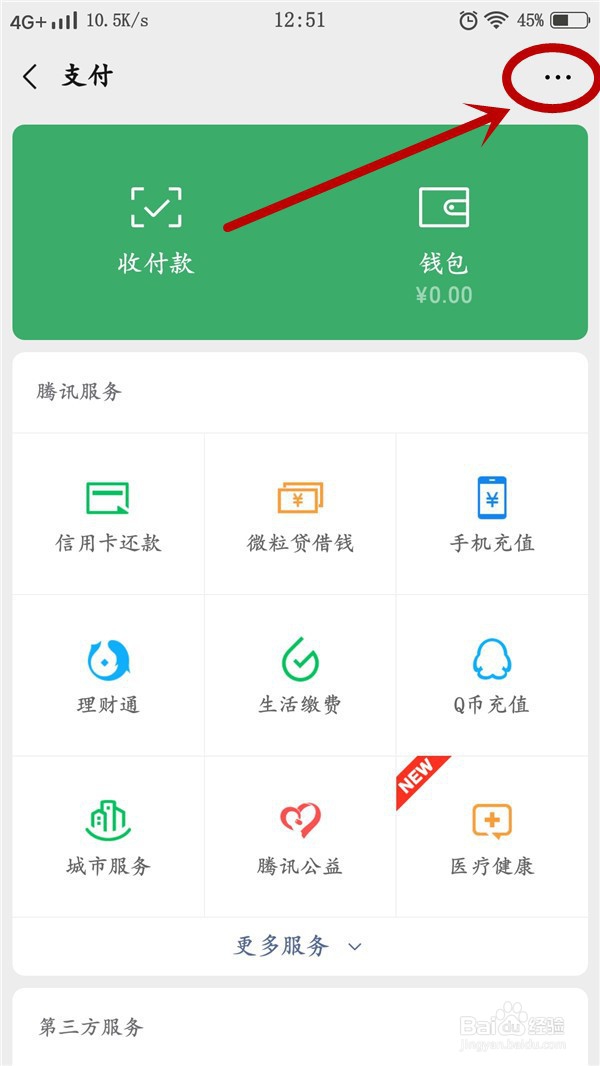
Task: Open 城市服务
Action: pyautogui.click(x=108, y=837)
